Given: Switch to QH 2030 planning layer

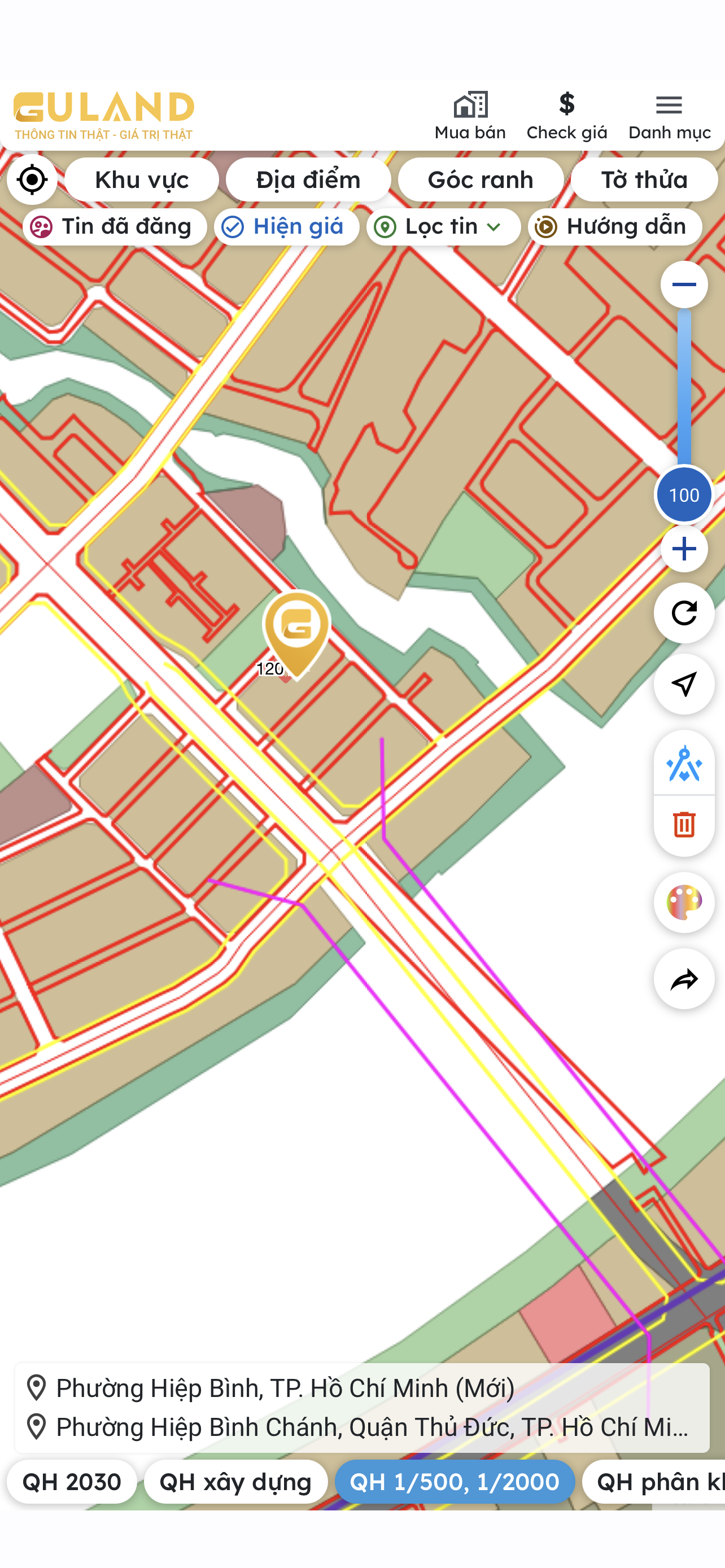Looking at the screenshot, I should point(72,1482).
